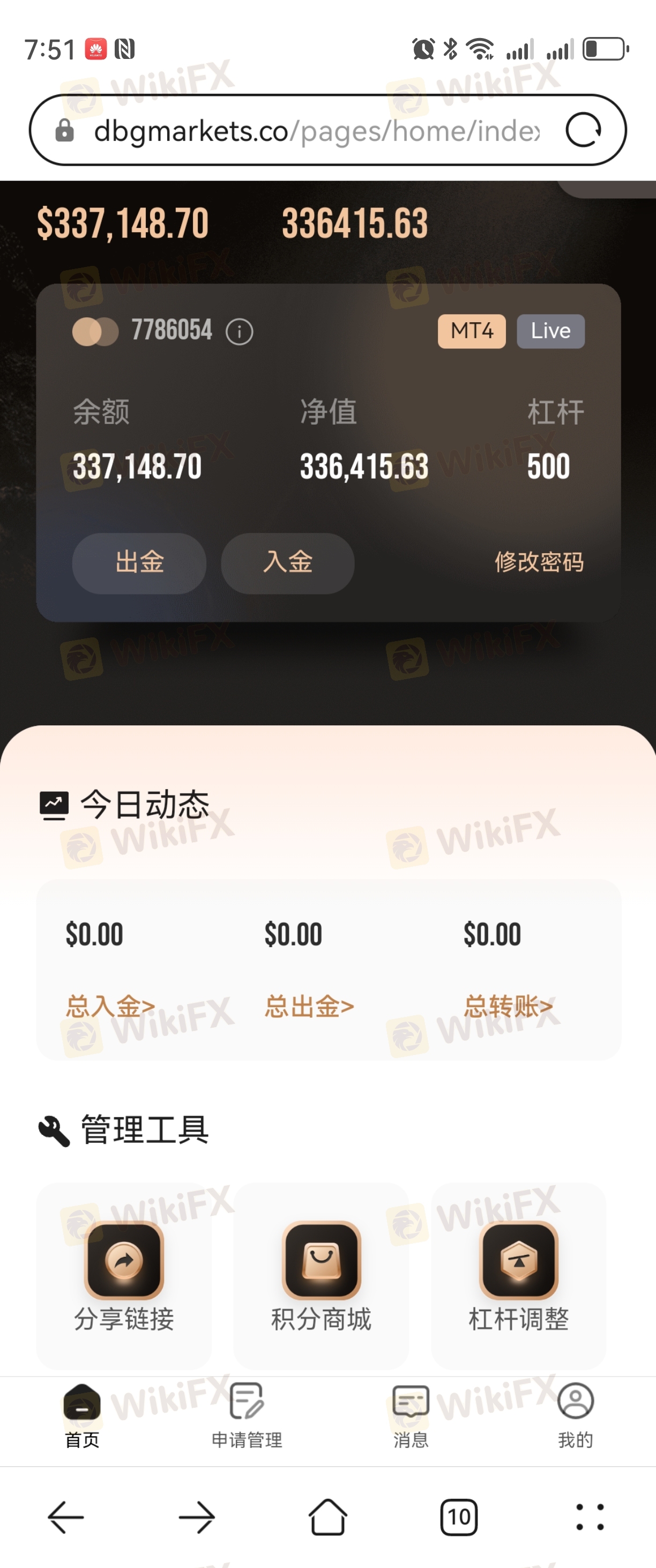
Task: Go to the browser home page
Action: [x=328, y=1518]
